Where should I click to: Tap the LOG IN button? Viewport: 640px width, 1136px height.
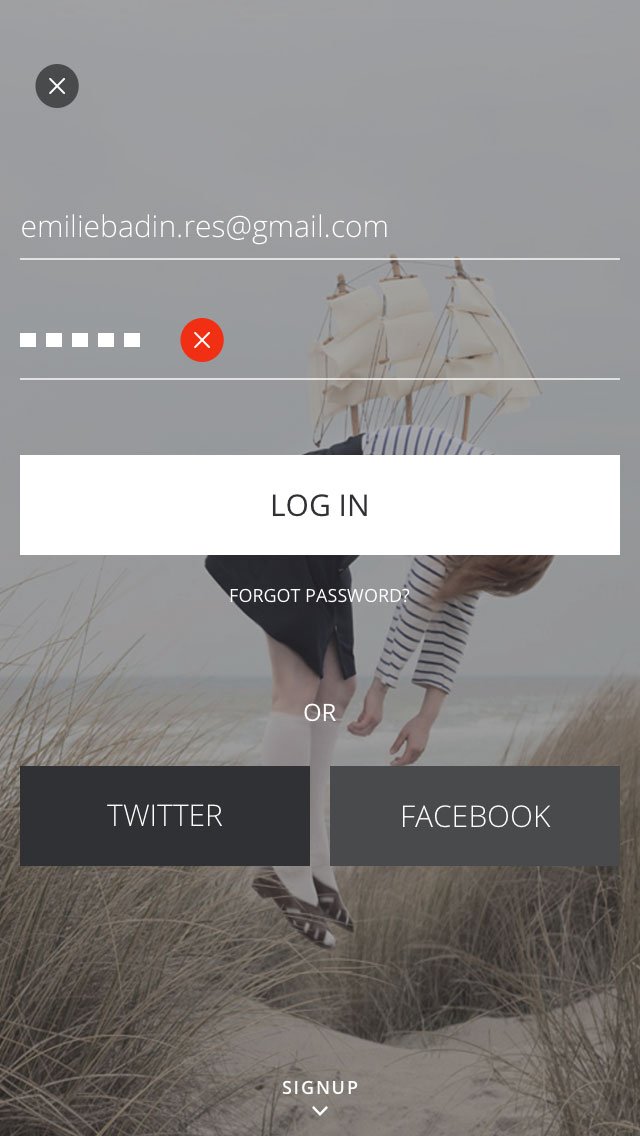[x=320, y=505]
